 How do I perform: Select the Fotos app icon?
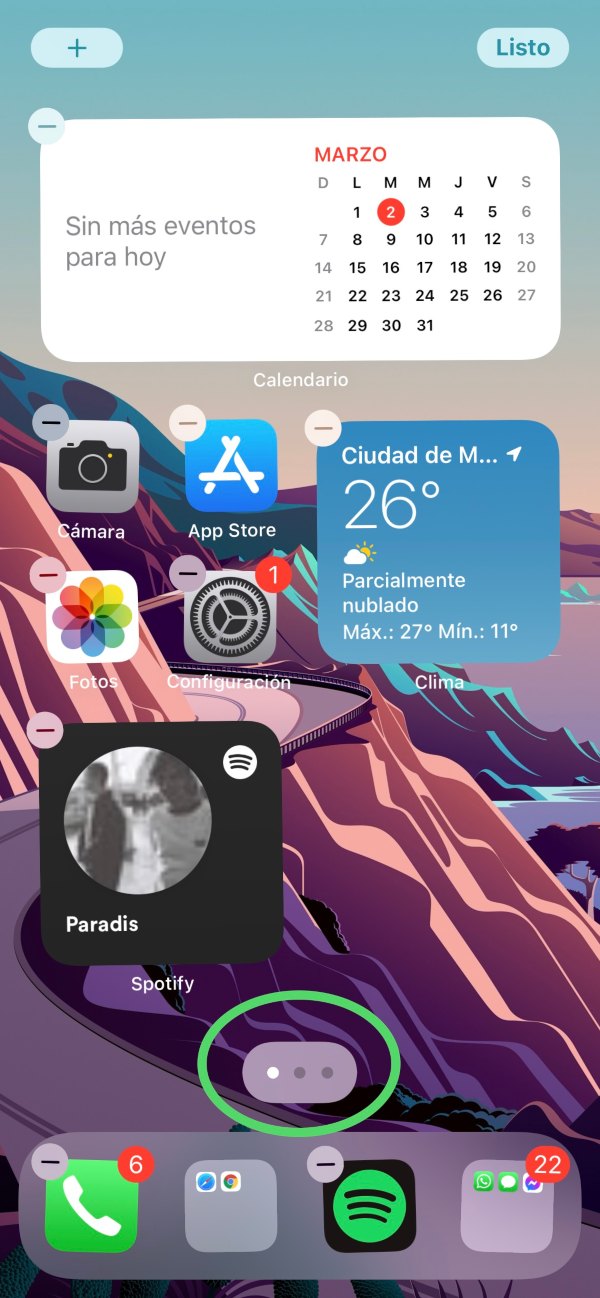pos(93,616)
